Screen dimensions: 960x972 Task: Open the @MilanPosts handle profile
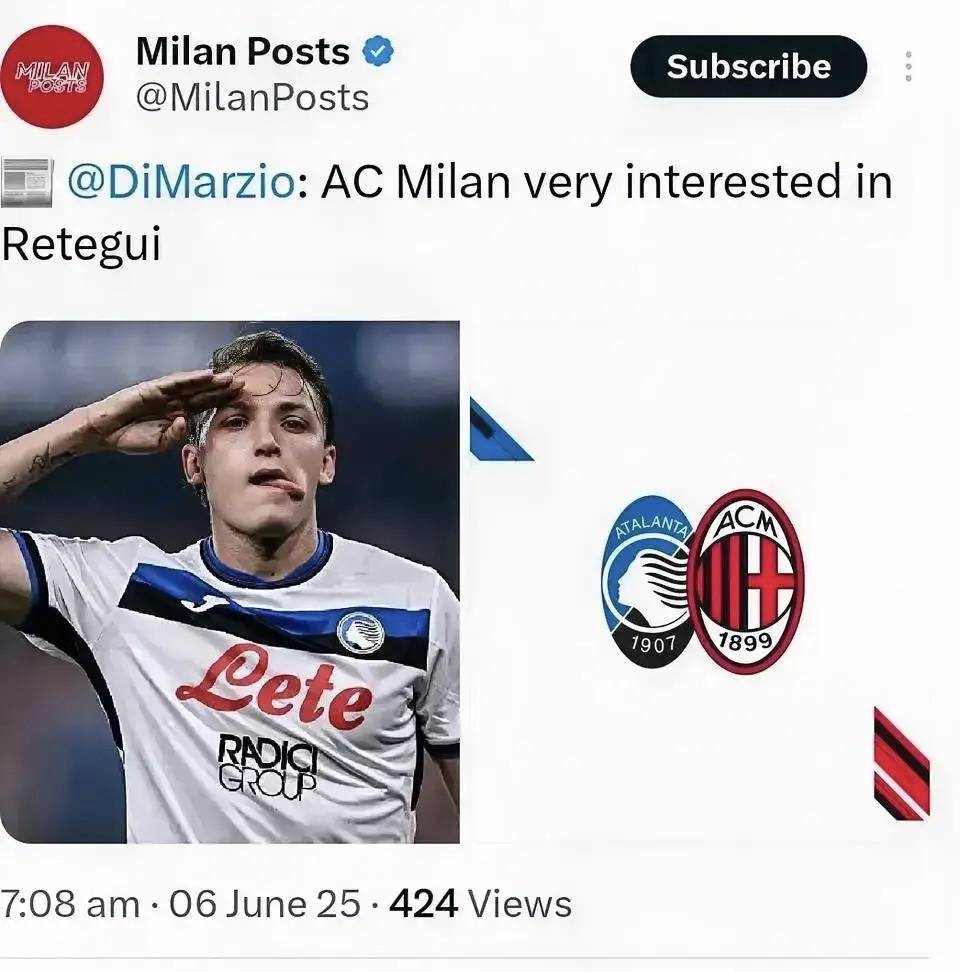[252, 98]
